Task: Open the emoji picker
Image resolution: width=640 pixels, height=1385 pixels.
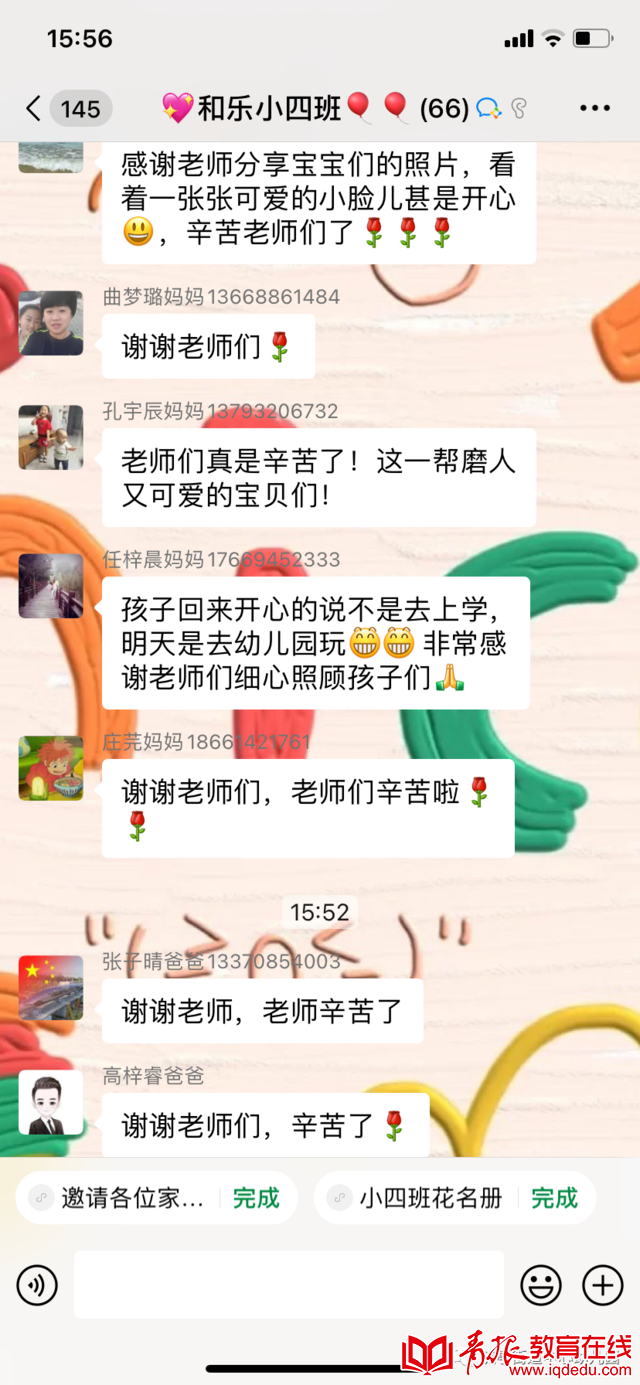Action: pyautogui.click(x=541, y=1284)
